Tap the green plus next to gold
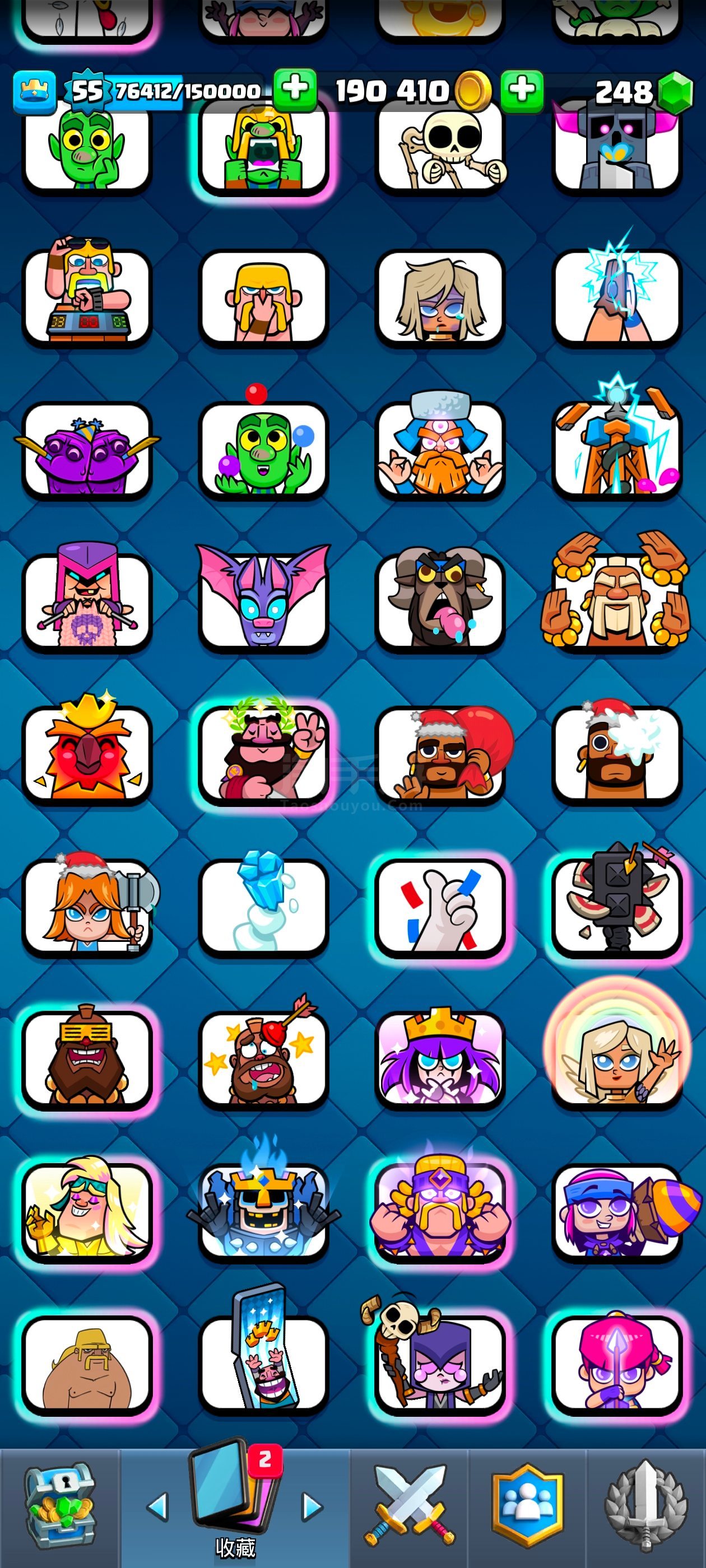Image resolution: width=706 pixels, height=1568 pixels. 522,91
